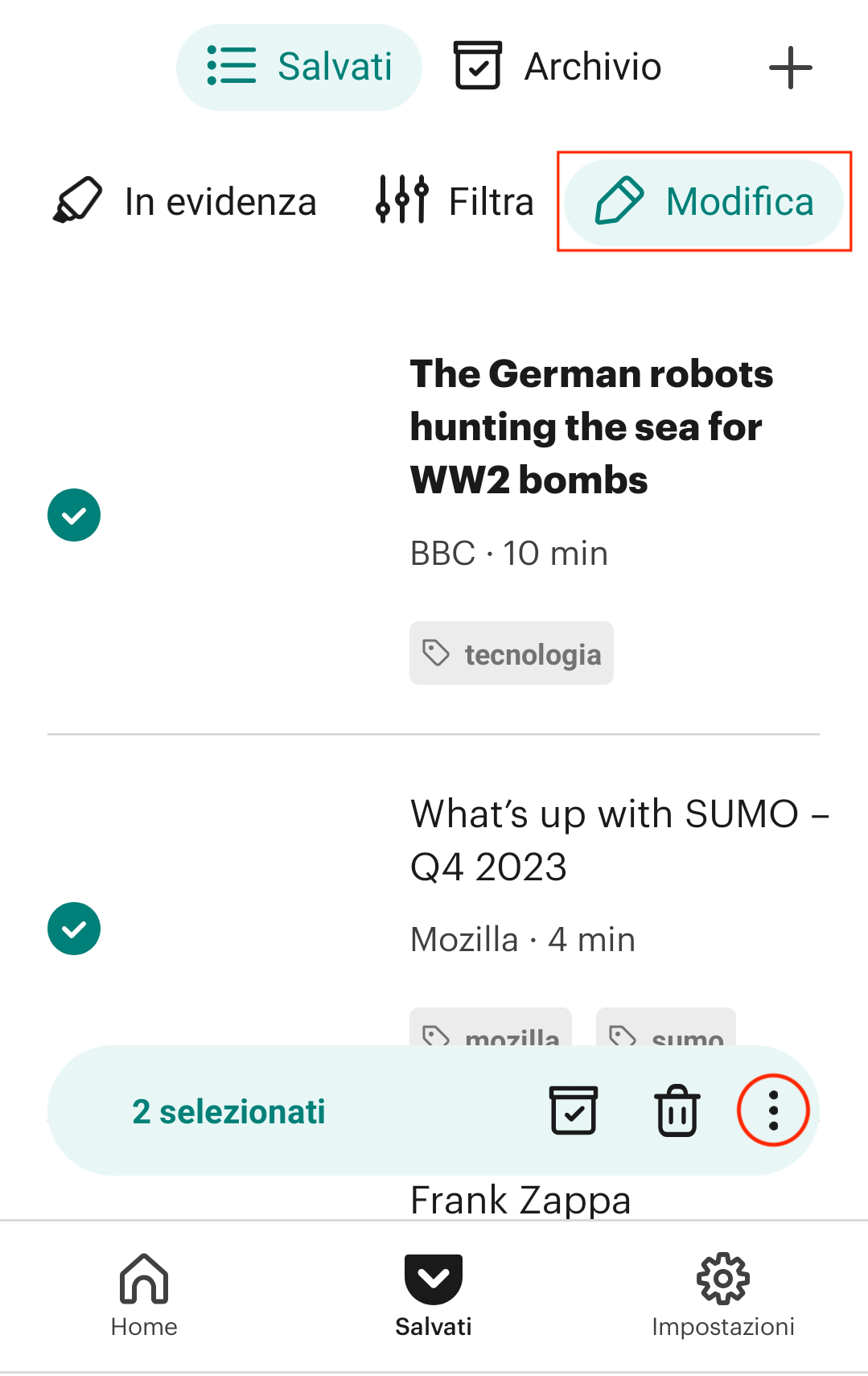Open the Archivio tab
This screenshot has width=868, height=1376.
click(x=557, y=67)
